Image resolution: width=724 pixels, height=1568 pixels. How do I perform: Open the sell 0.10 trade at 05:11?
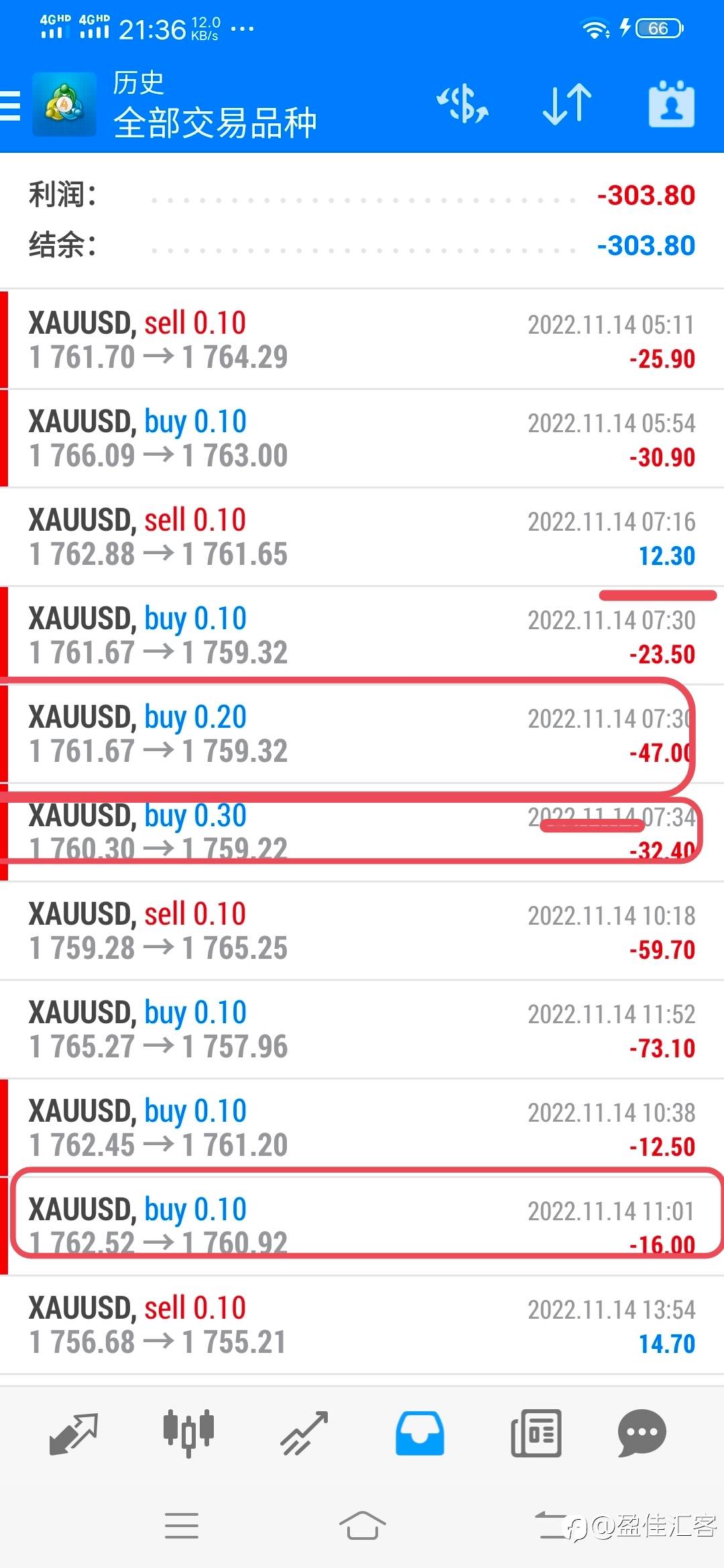click(362, 340)
